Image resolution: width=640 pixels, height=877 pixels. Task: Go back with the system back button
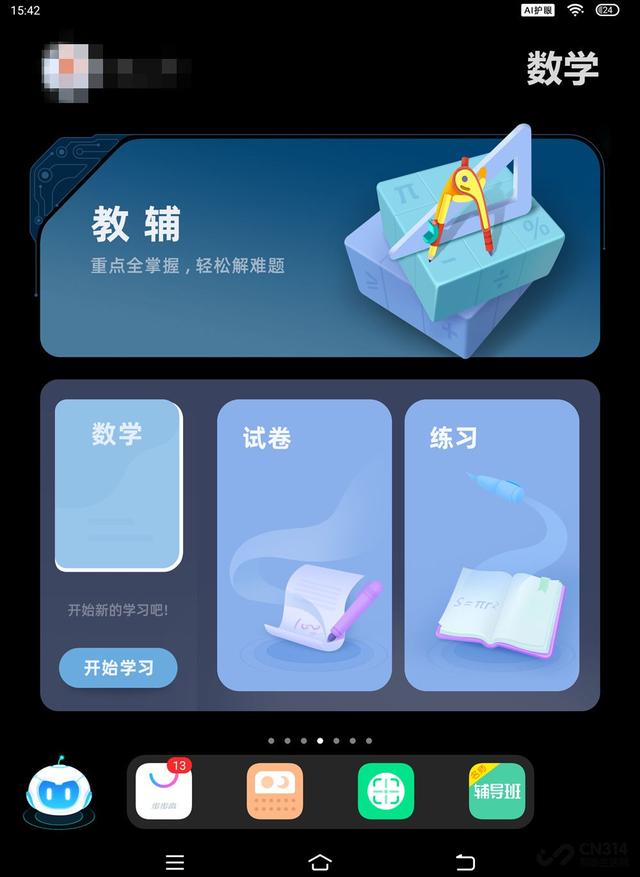pos(465,861)
